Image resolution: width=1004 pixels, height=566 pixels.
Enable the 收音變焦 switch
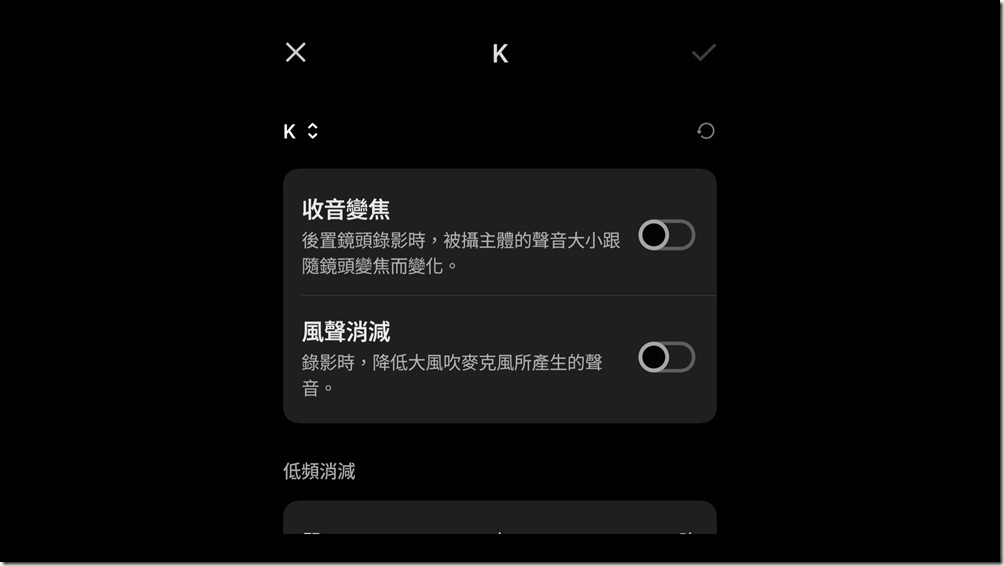point(667,235)
